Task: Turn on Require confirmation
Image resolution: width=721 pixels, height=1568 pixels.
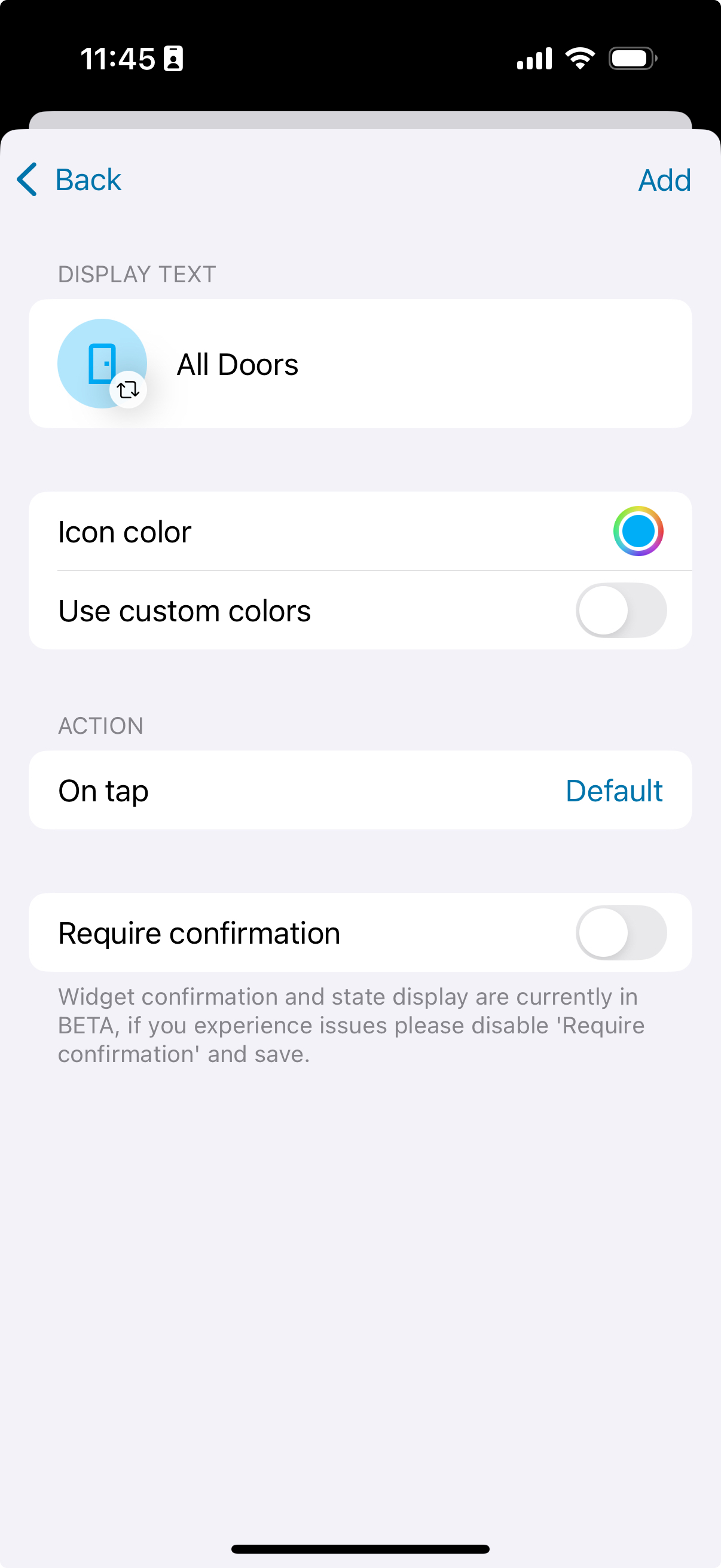Action: coord(621,932)
